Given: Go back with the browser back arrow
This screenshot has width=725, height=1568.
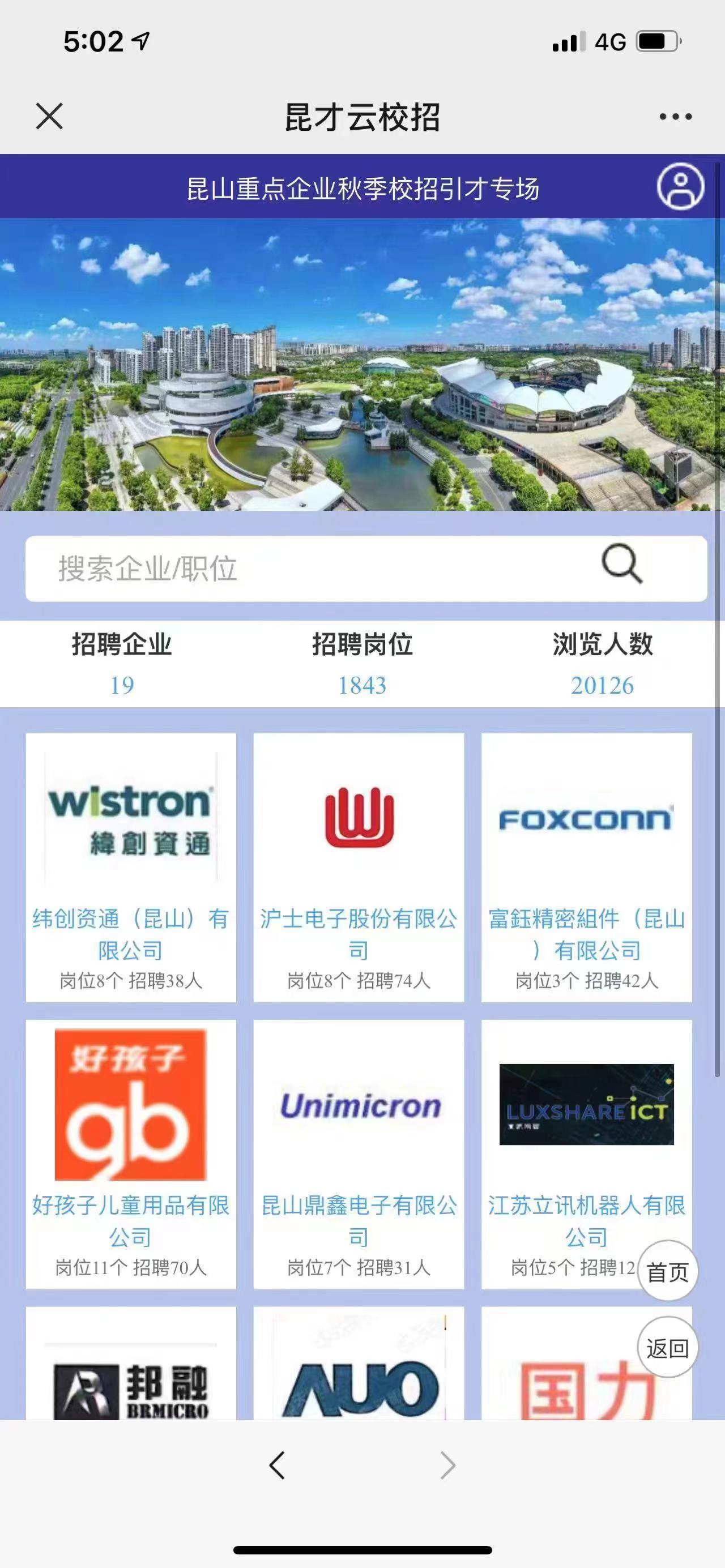Looking at the screenshot, I should (277, 1465).
